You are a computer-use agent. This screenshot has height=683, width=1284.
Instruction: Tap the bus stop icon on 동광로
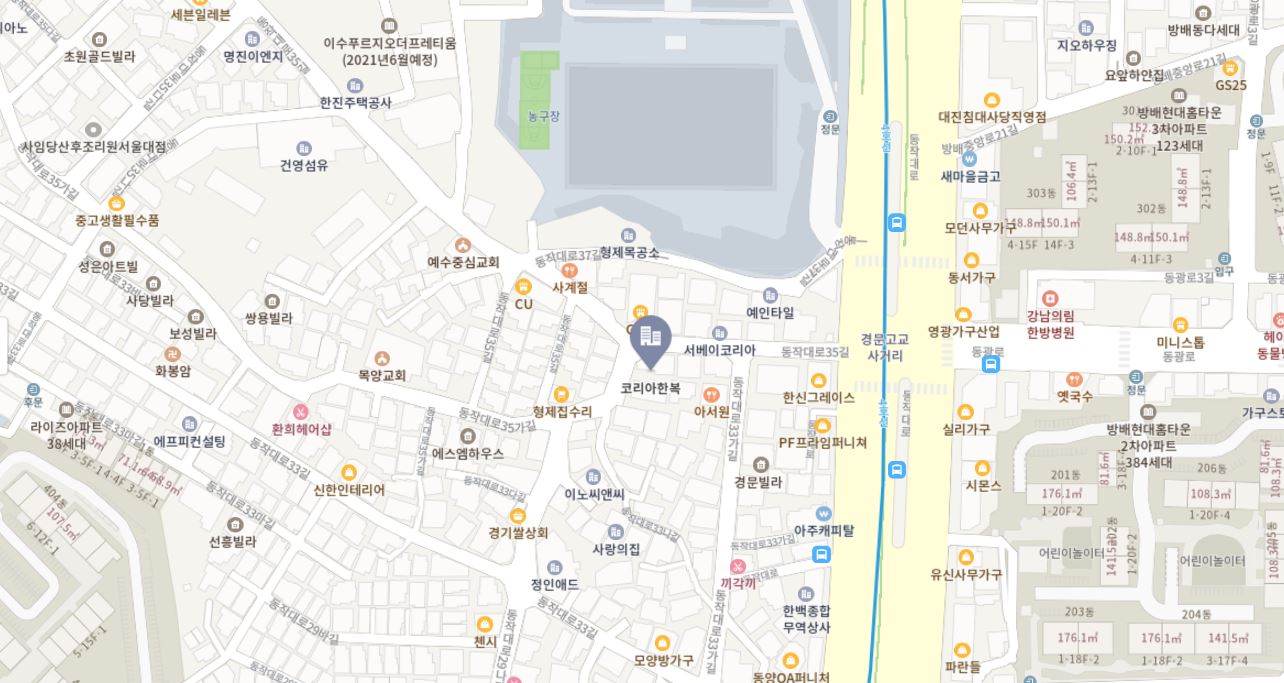[x=990, y=364]
